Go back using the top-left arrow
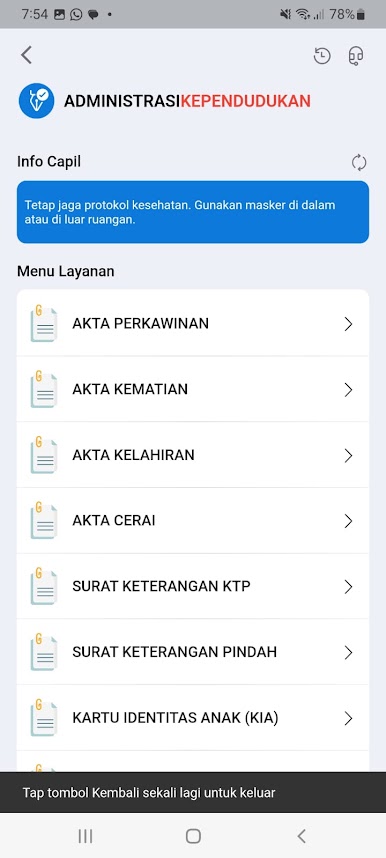Image resolution: width=386 pixels, height=858 pixels. (26, 55)
